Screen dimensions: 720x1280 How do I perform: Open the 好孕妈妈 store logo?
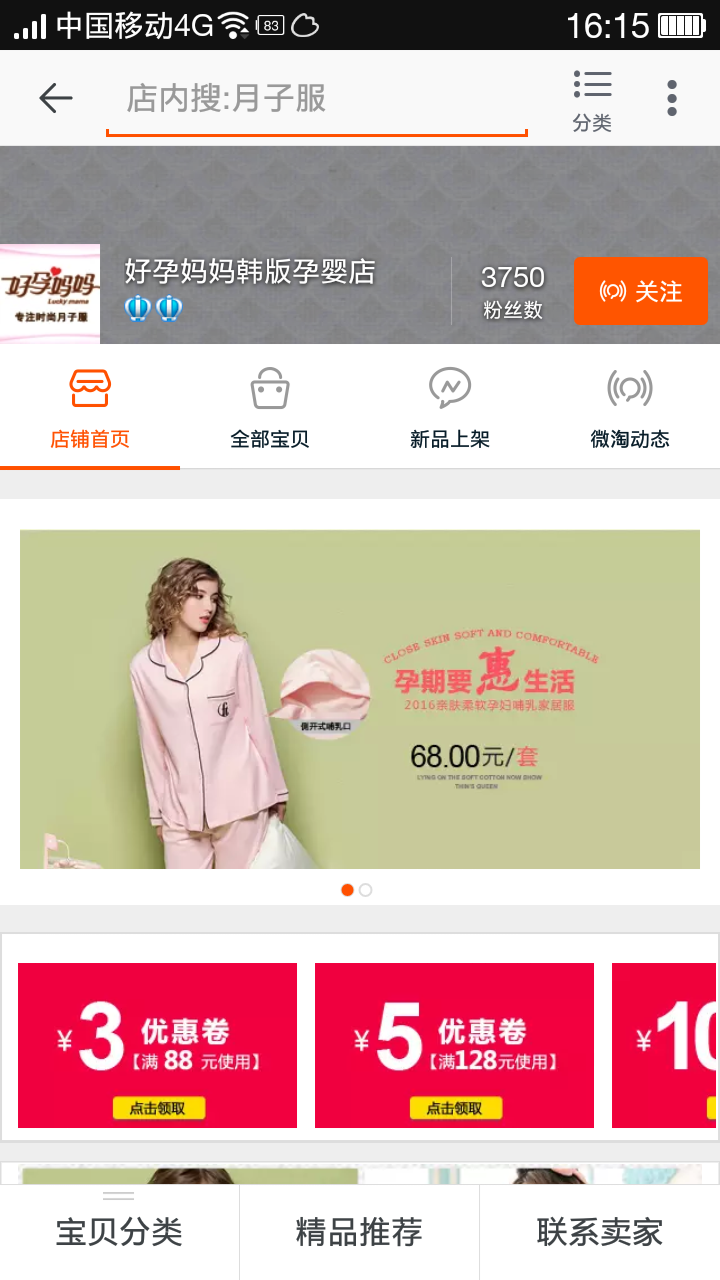[x=50, y=293]
